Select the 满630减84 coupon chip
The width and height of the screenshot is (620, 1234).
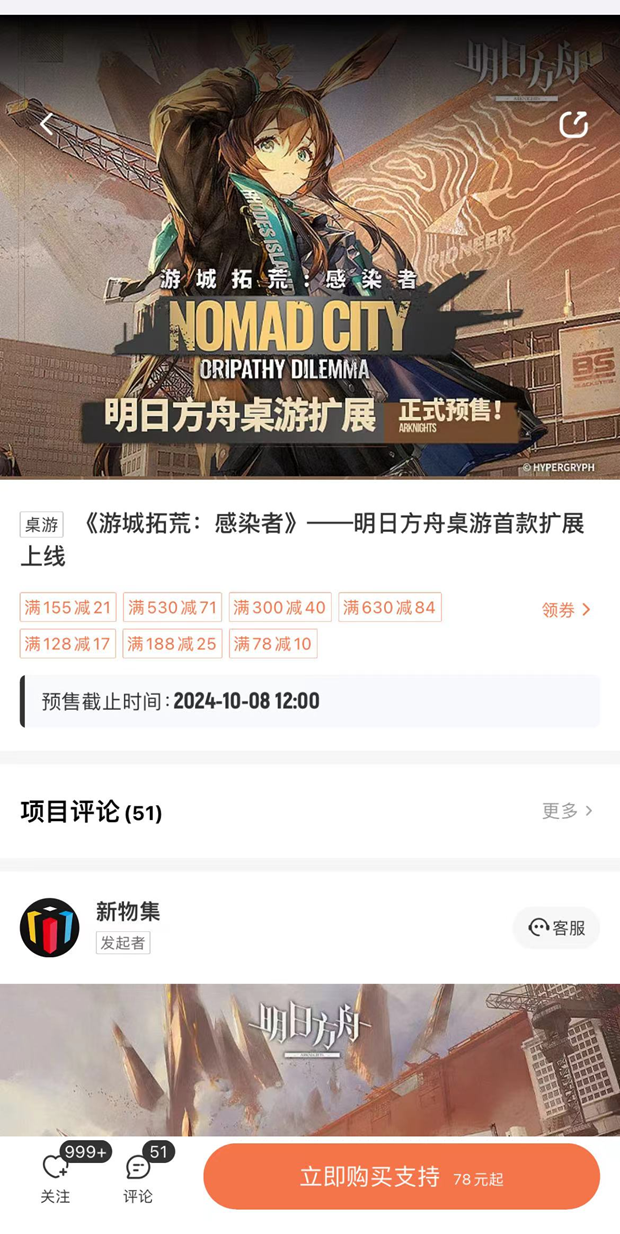390,607
